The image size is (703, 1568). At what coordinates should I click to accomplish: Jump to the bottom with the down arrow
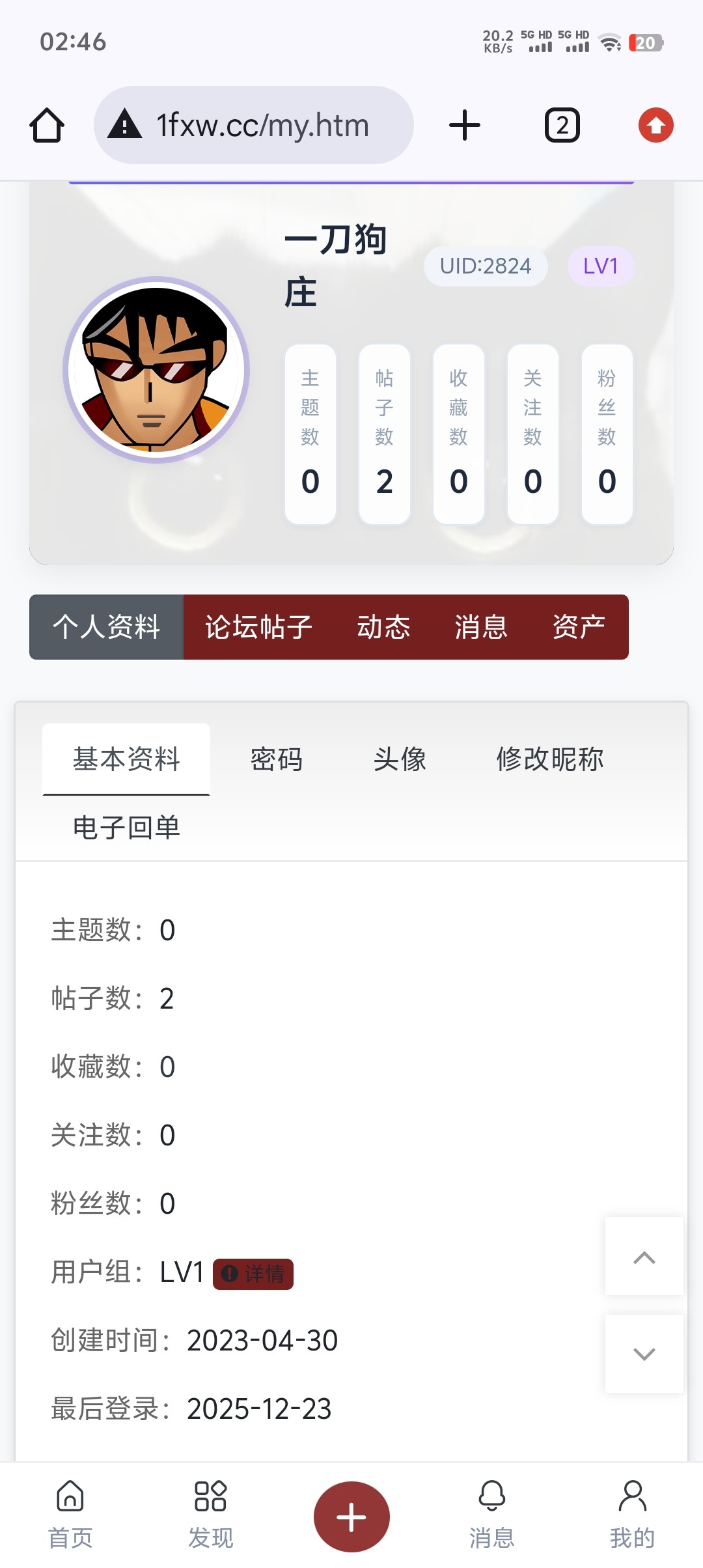point(644,1354)
